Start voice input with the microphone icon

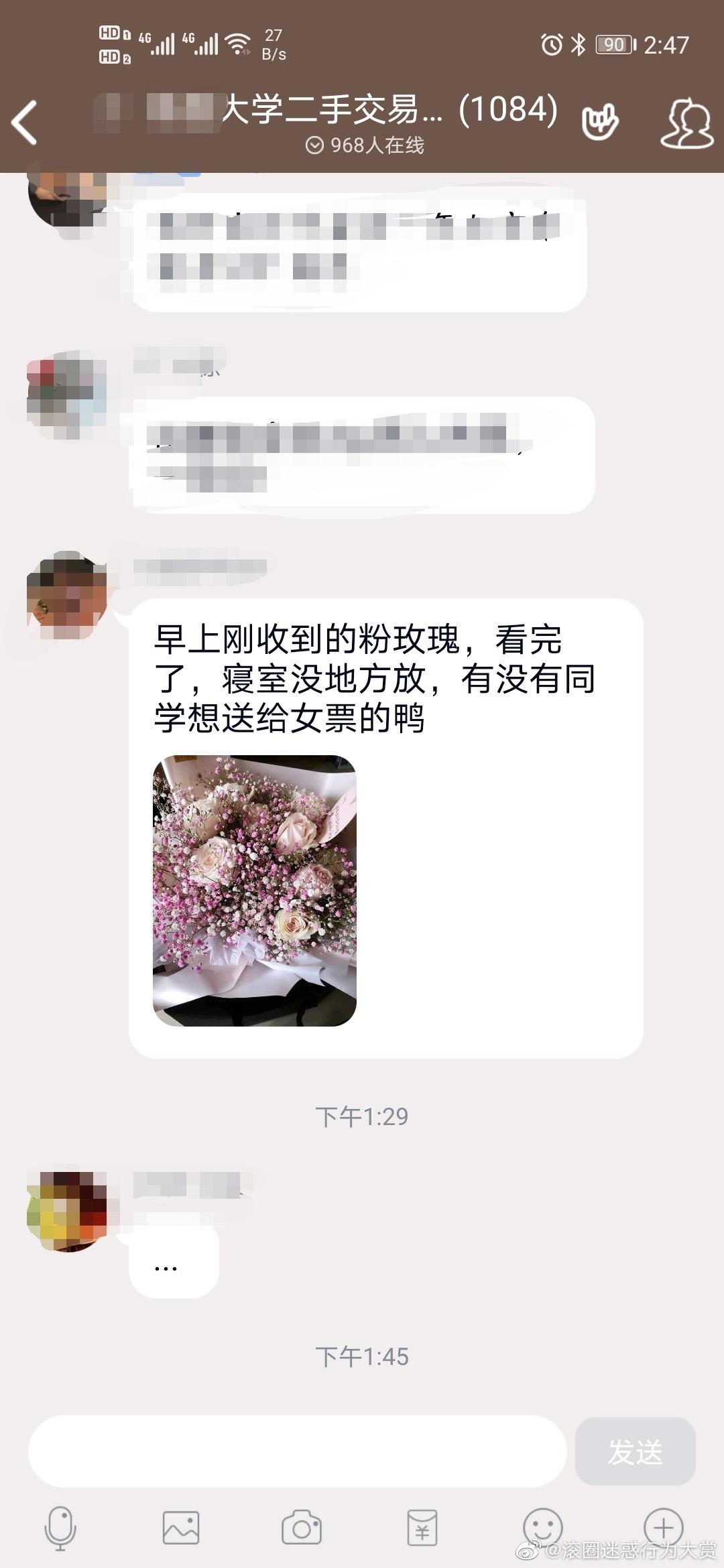(x=60, y=1528)
